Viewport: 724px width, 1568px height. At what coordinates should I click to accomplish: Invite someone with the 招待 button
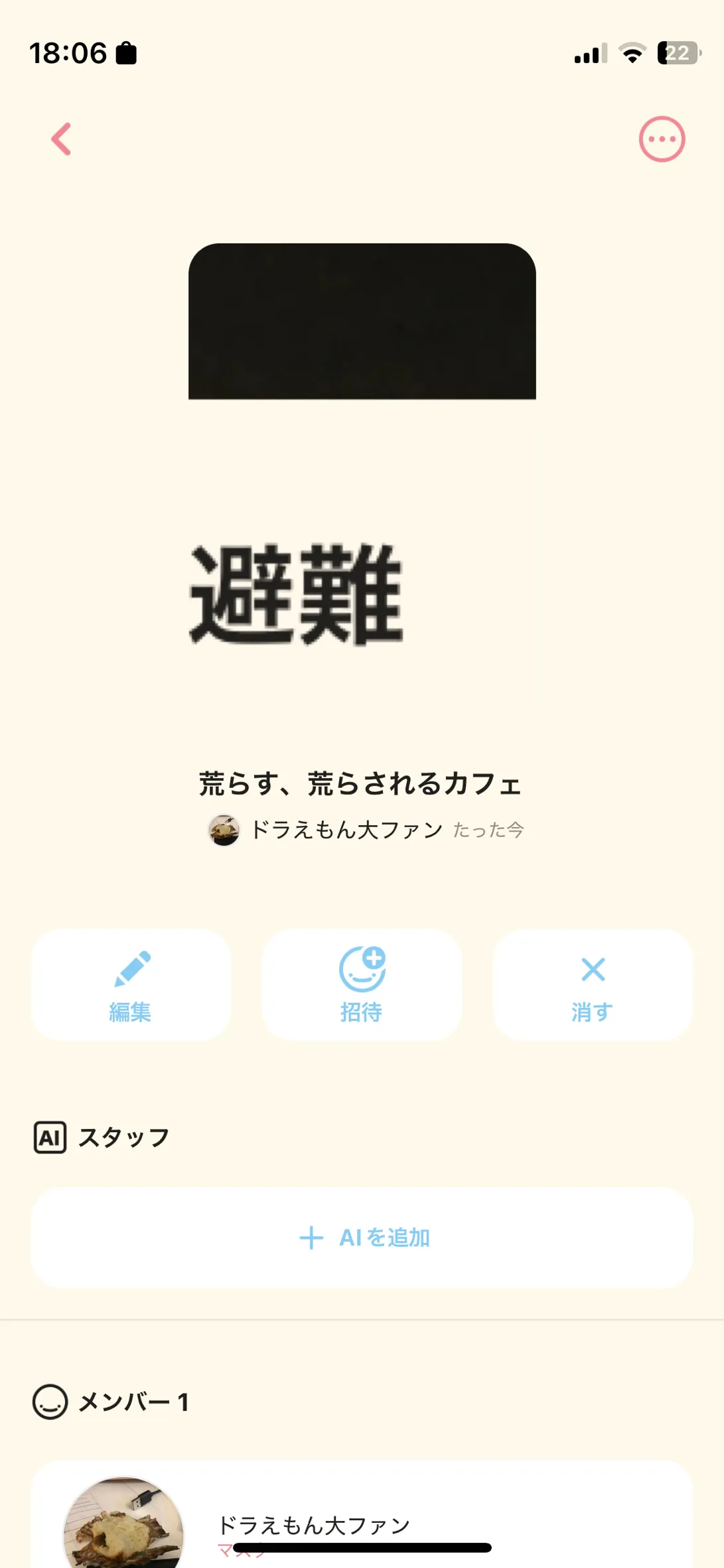coord(362,984)
